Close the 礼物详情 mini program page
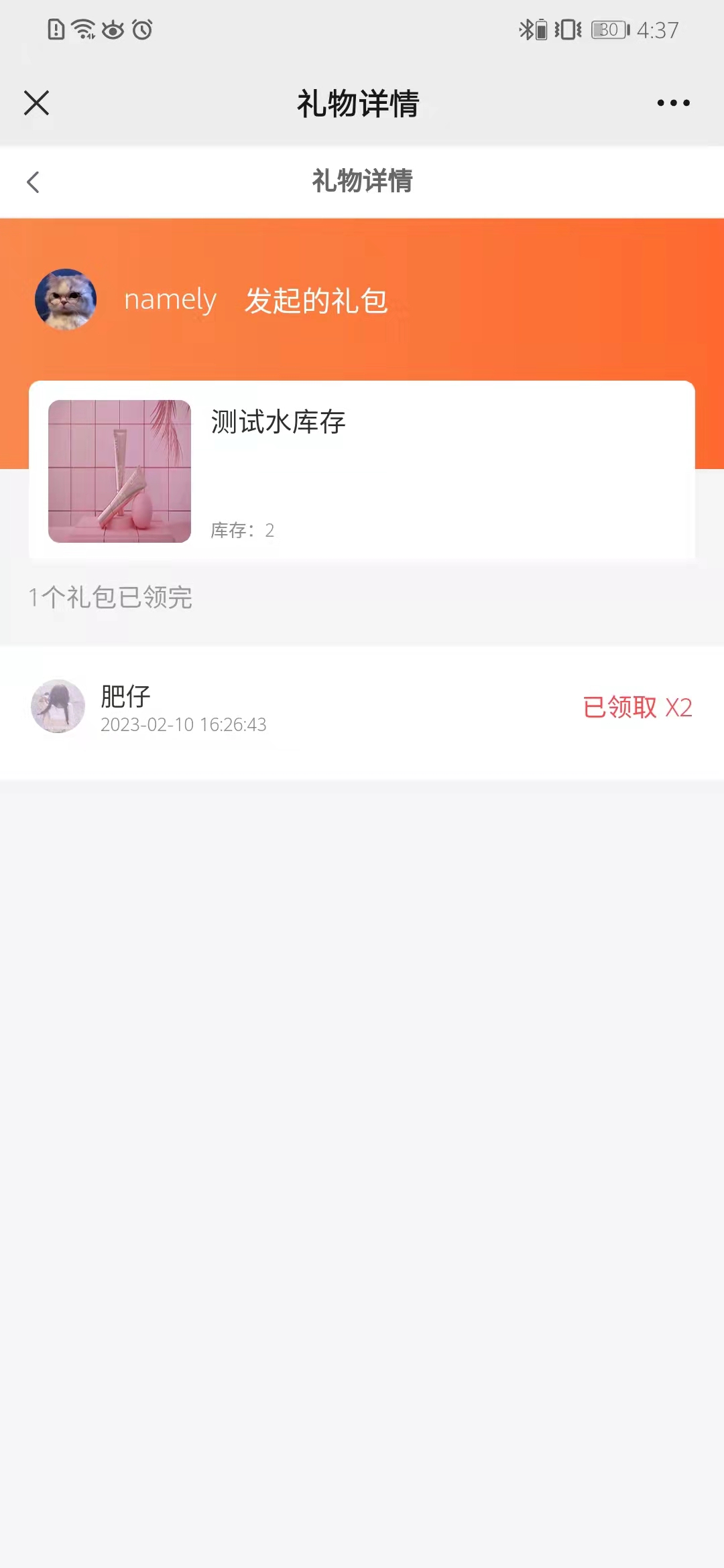The image size is (724, 1568). pos(36,103)
